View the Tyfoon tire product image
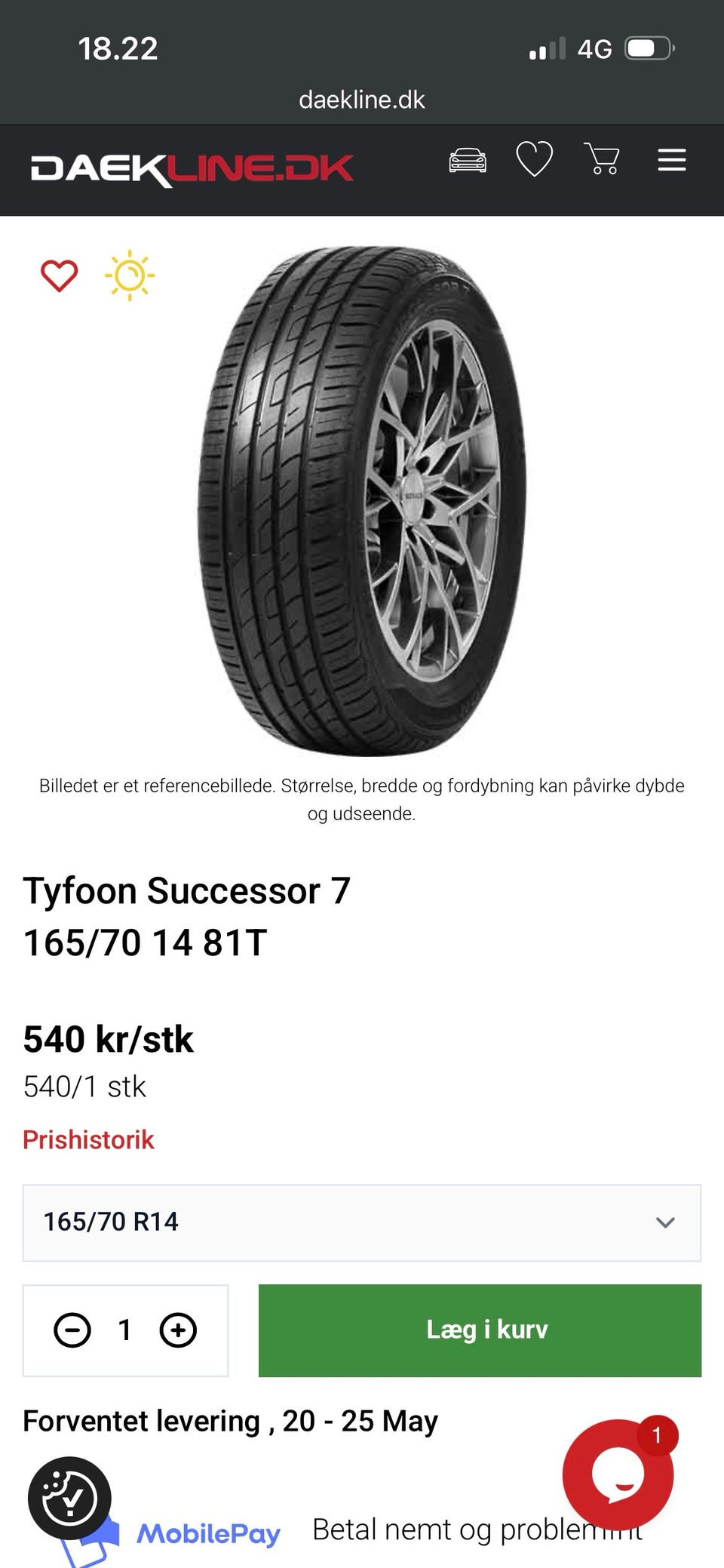724x1568 pixels. click(362, 500)
